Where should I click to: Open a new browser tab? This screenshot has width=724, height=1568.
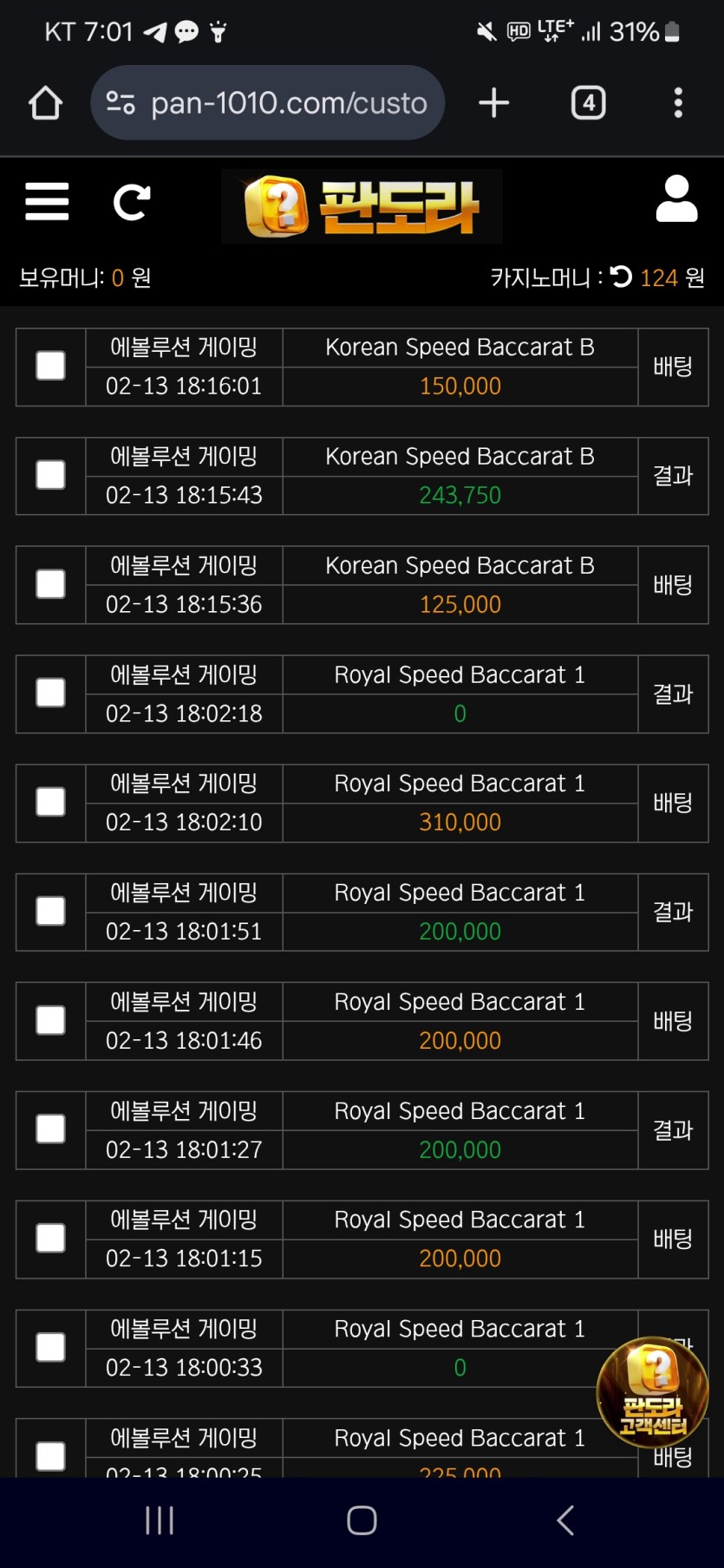493,103
